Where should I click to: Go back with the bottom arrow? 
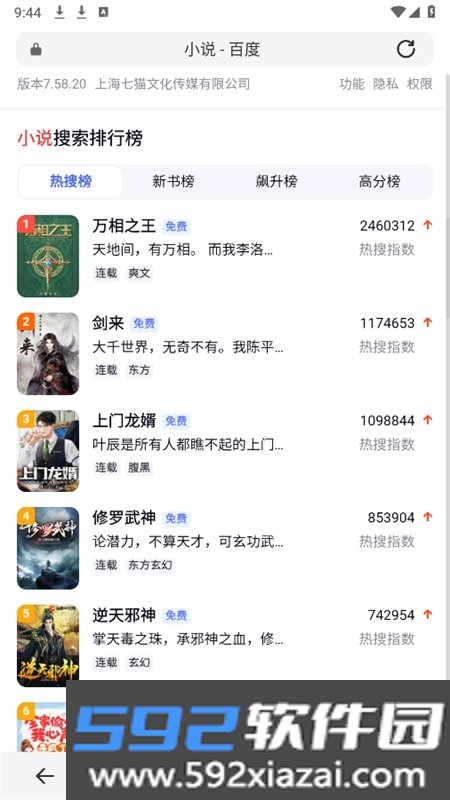point(45,776)
